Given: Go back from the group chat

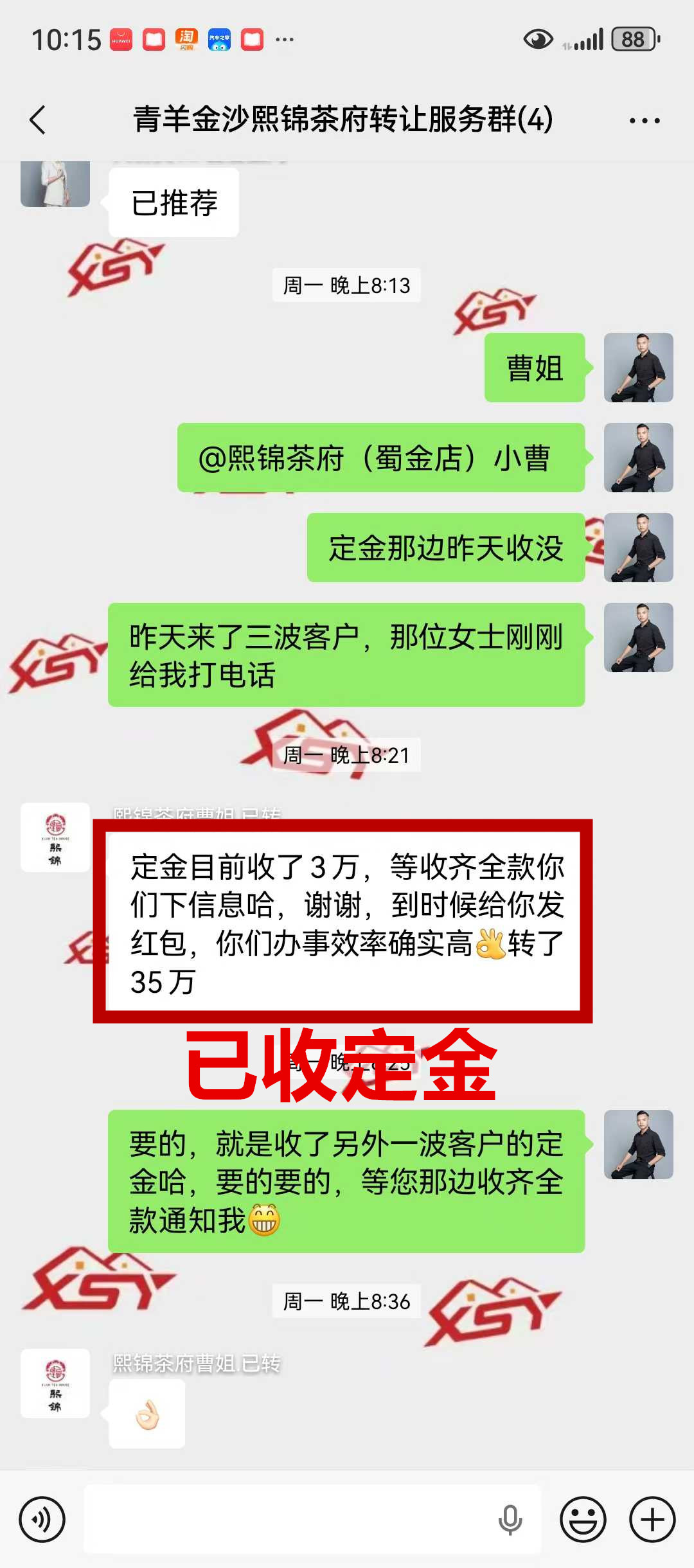Looking at the screenshot, I should pos(39,120).
